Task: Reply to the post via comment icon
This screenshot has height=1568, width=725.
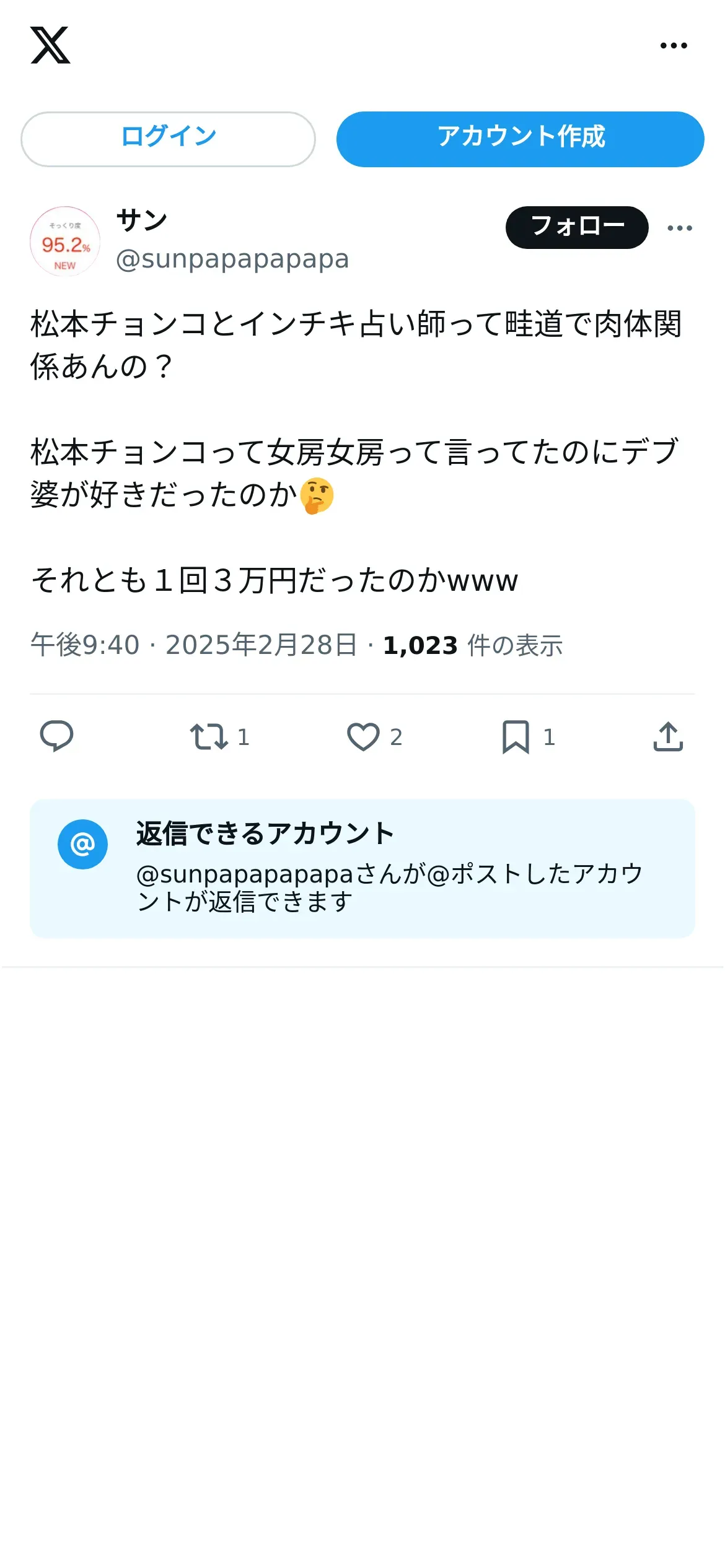Action: click(56, 736)
